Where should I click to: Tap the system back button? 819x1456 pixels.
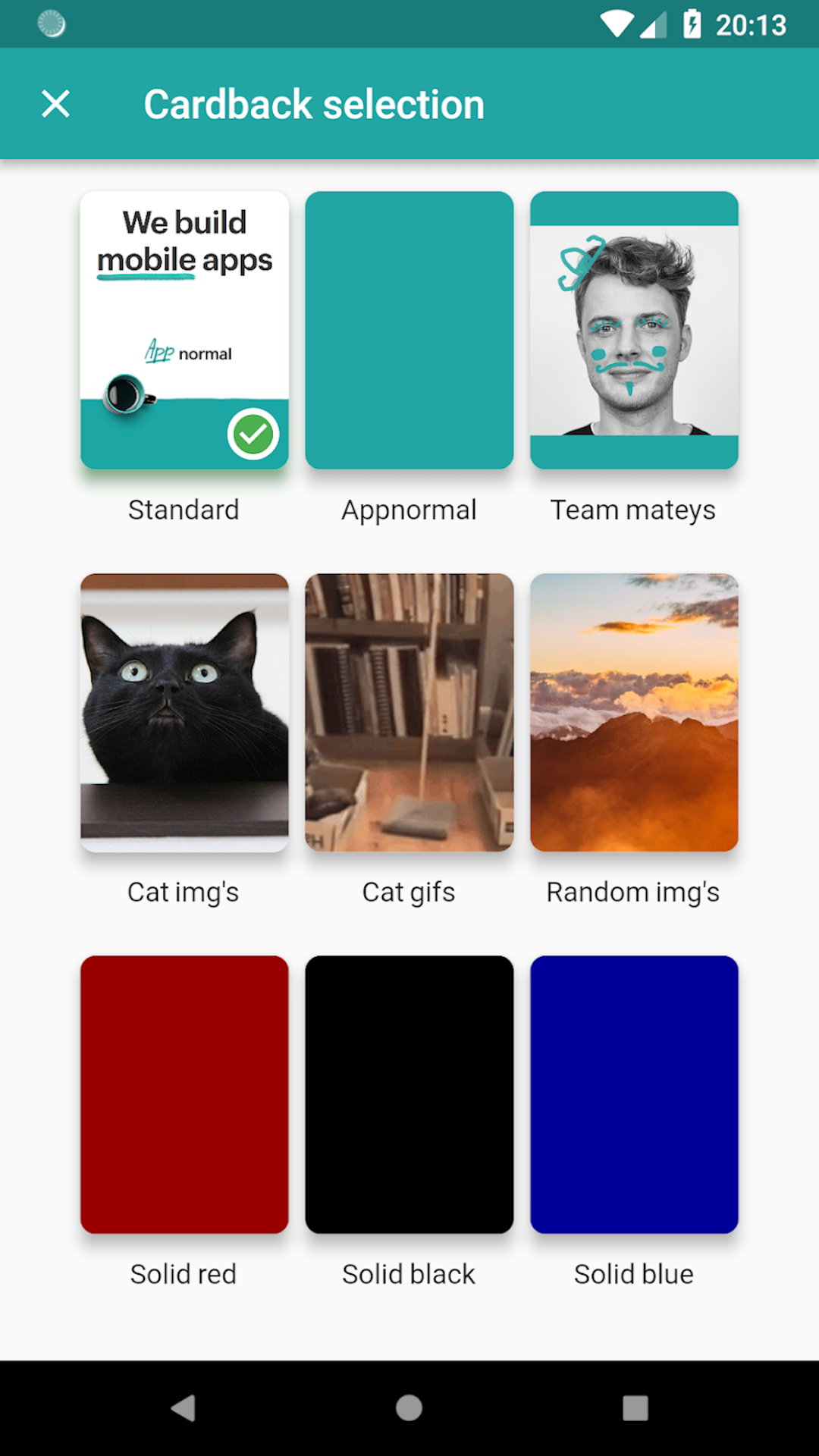[183, 1408]
